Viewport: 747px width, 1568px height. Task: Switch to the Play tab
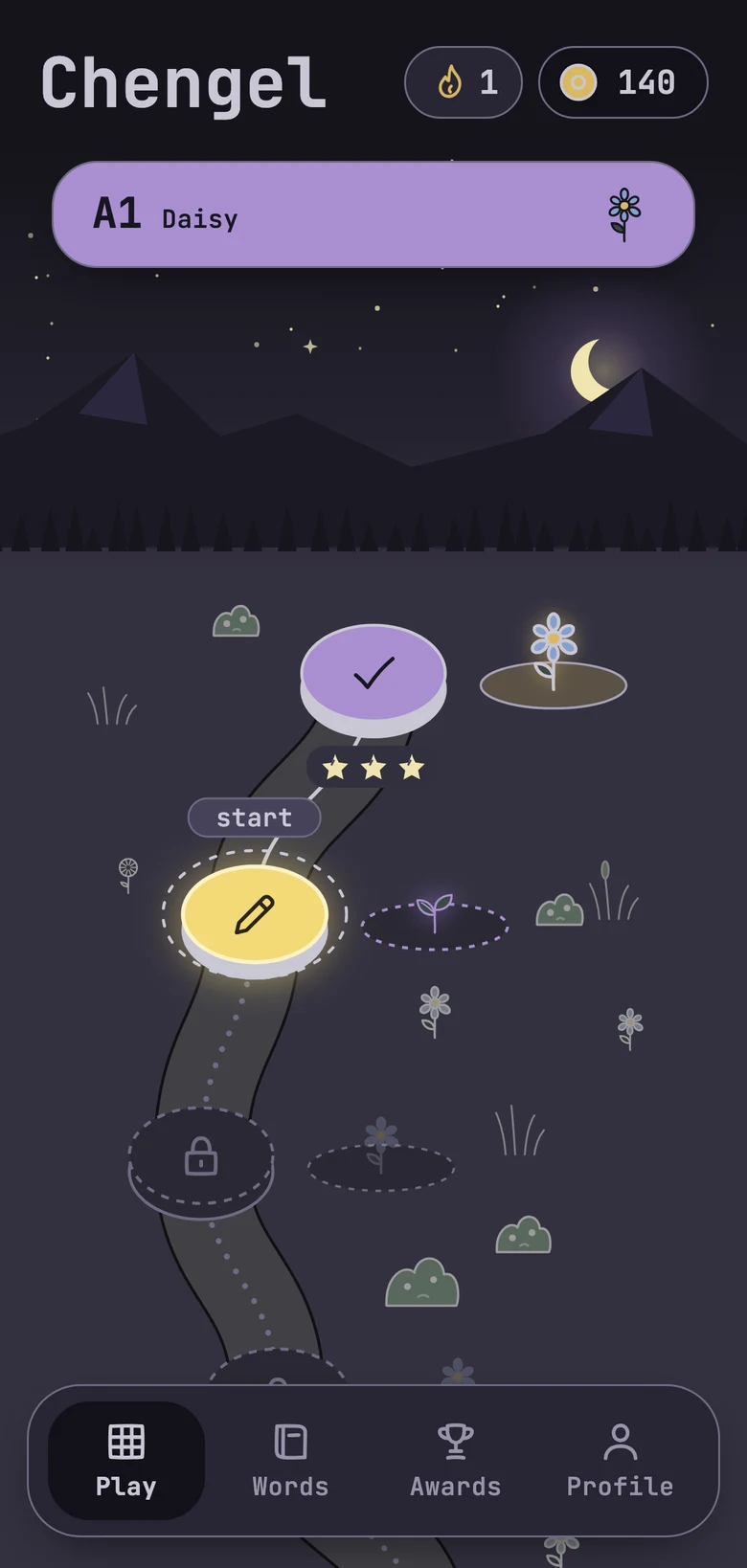(x=126, y=1461)
